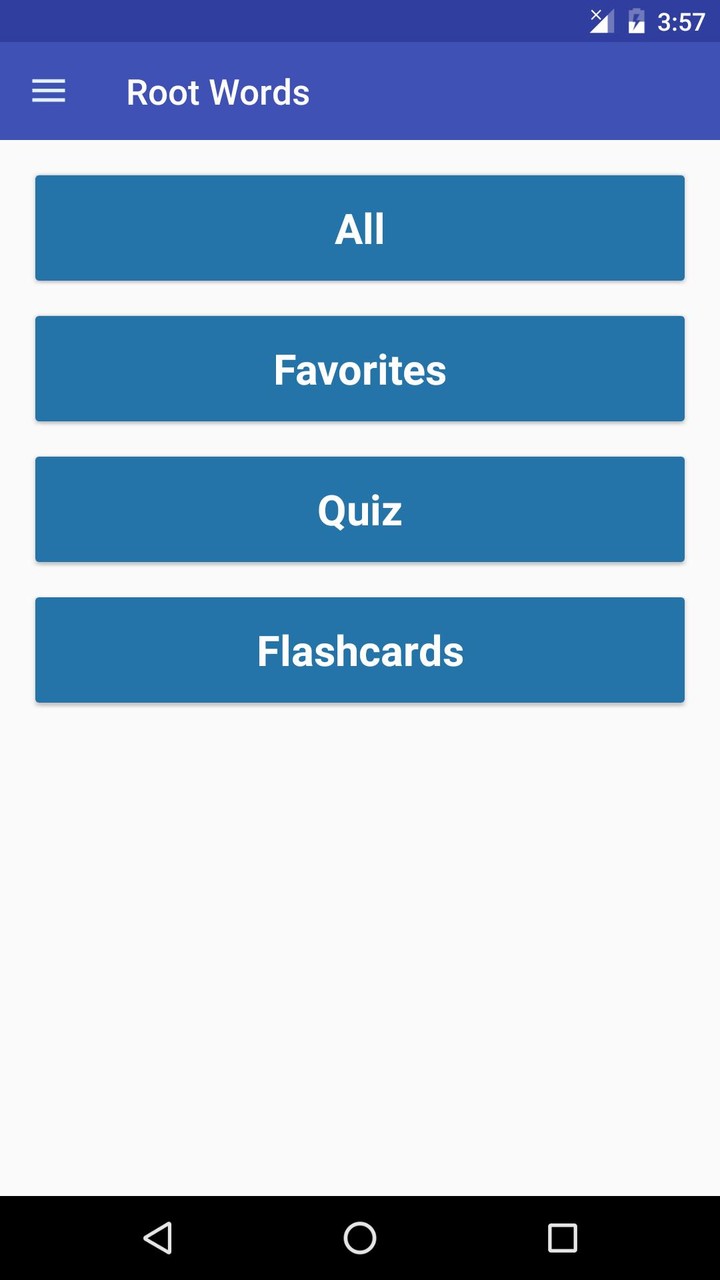720x1280 pixels.
Task: View your Favorites collection
Action: tap(360, 369)
